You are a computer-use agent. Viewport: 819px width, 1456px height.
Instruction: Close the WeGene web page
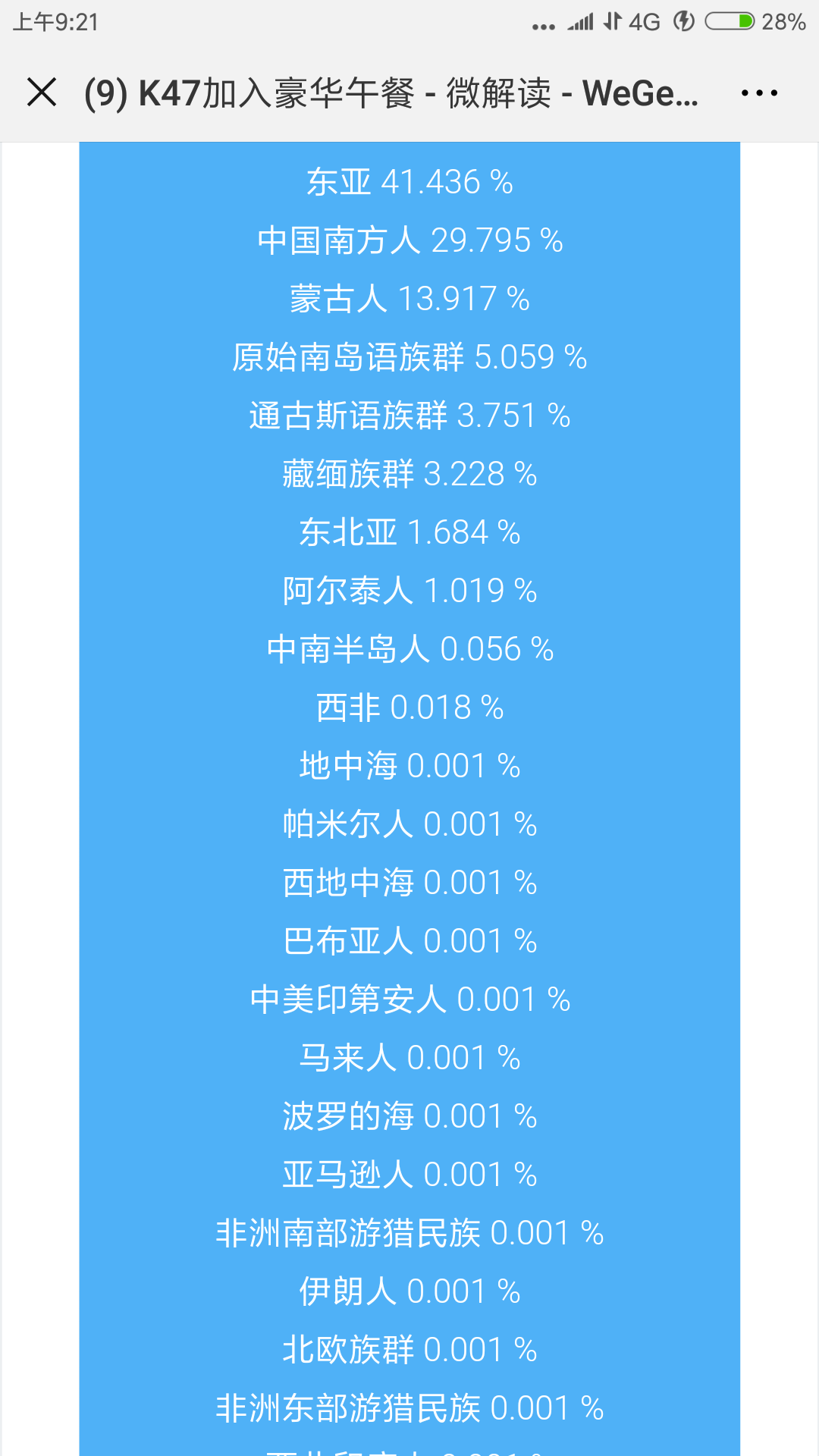point(42,93)
